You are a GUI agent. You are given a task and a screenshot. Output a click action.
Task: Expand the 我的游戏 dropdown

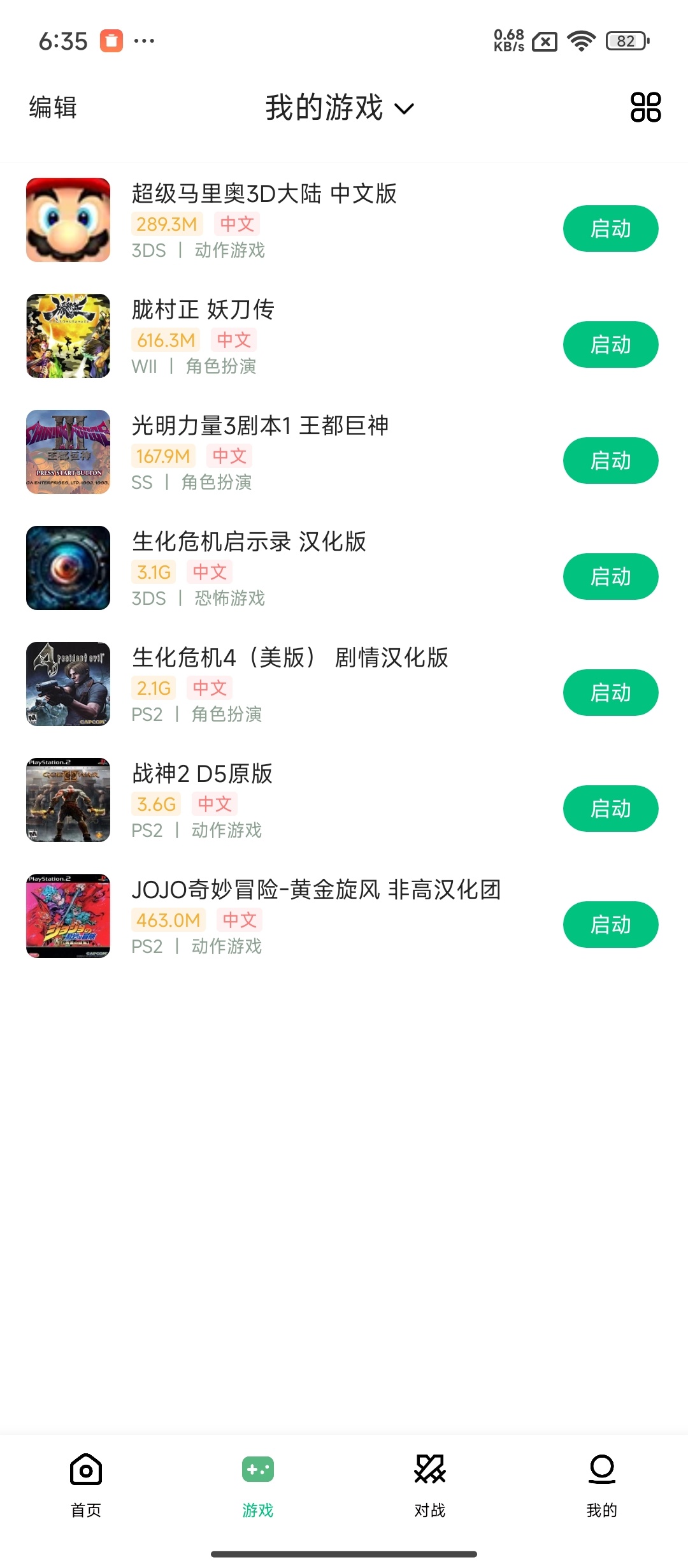(340, 107)
